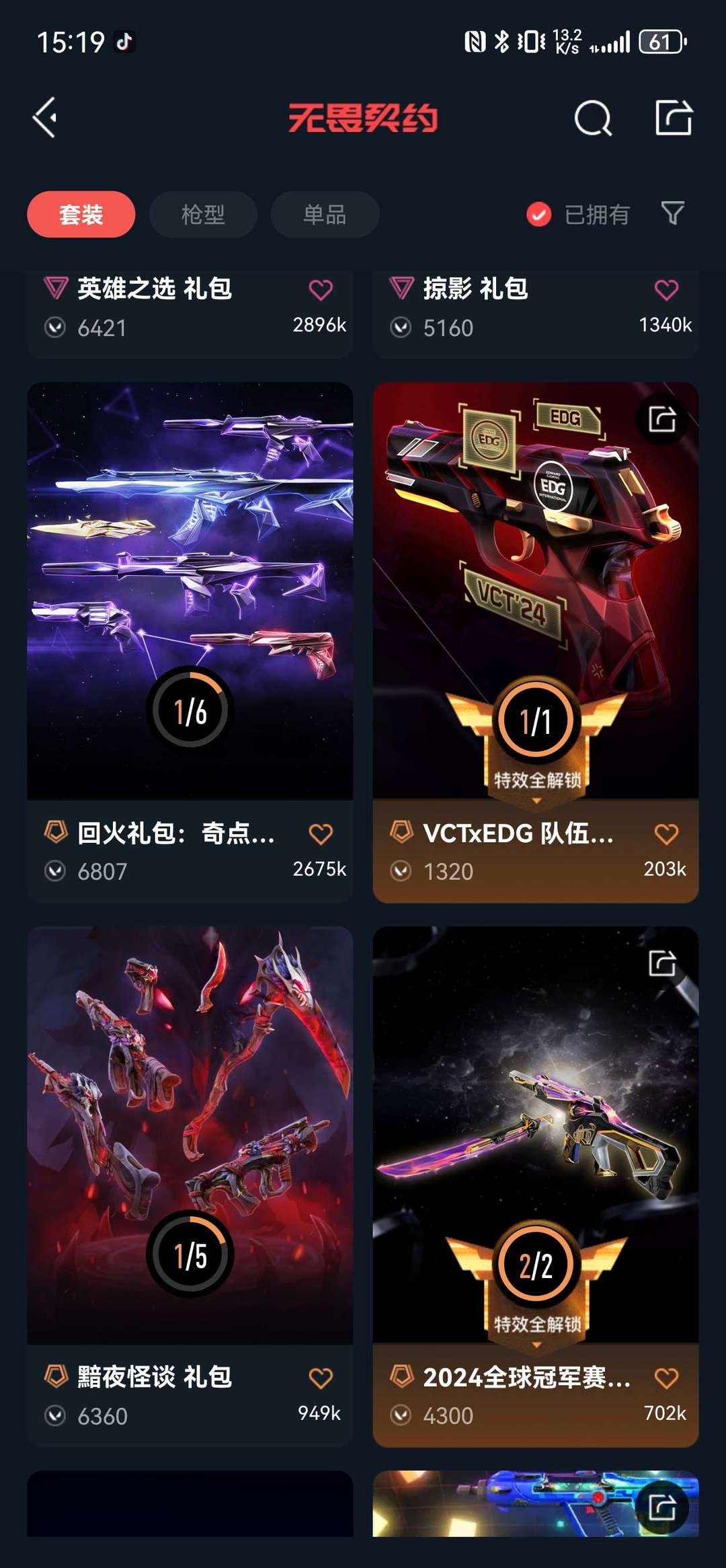
Task: Open the filter funnel icon
Action: (x=673, y=214)
